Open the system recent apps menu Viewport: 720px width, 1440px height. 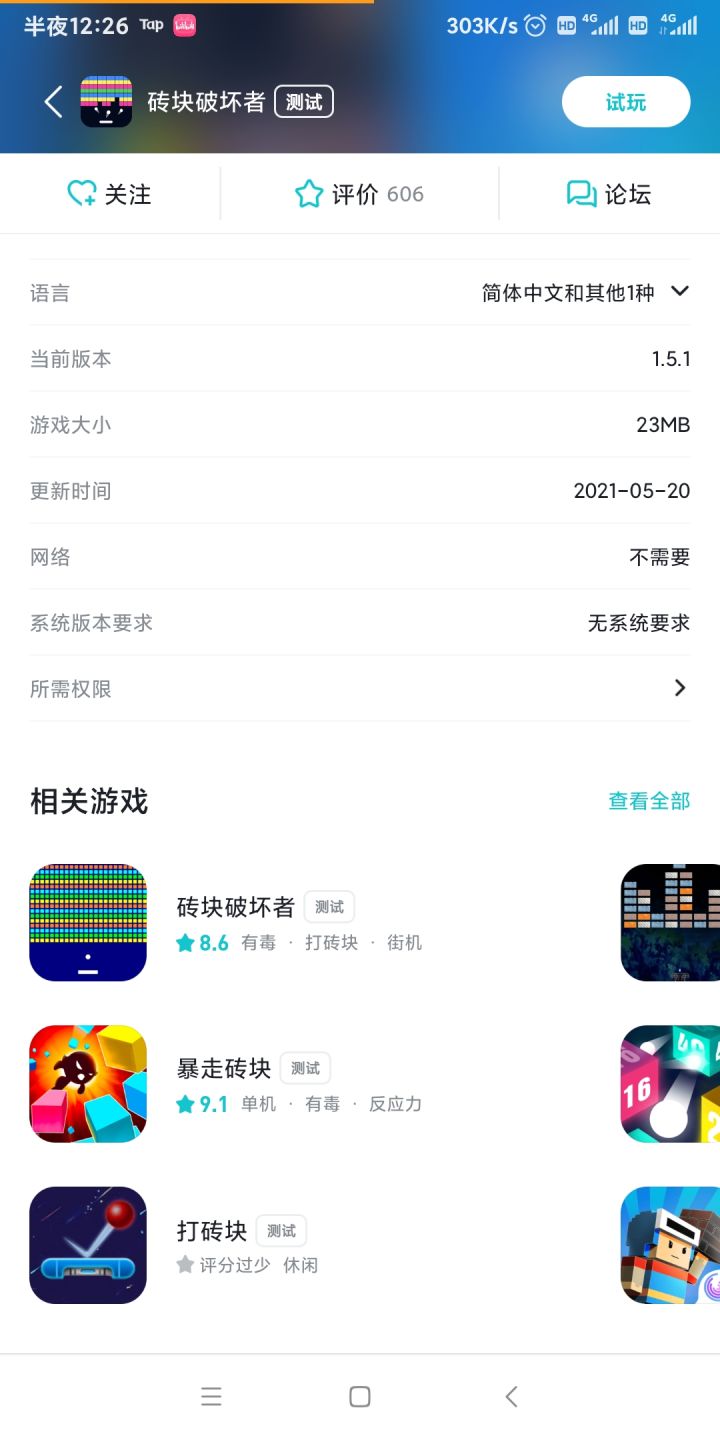coord(211,1397)
